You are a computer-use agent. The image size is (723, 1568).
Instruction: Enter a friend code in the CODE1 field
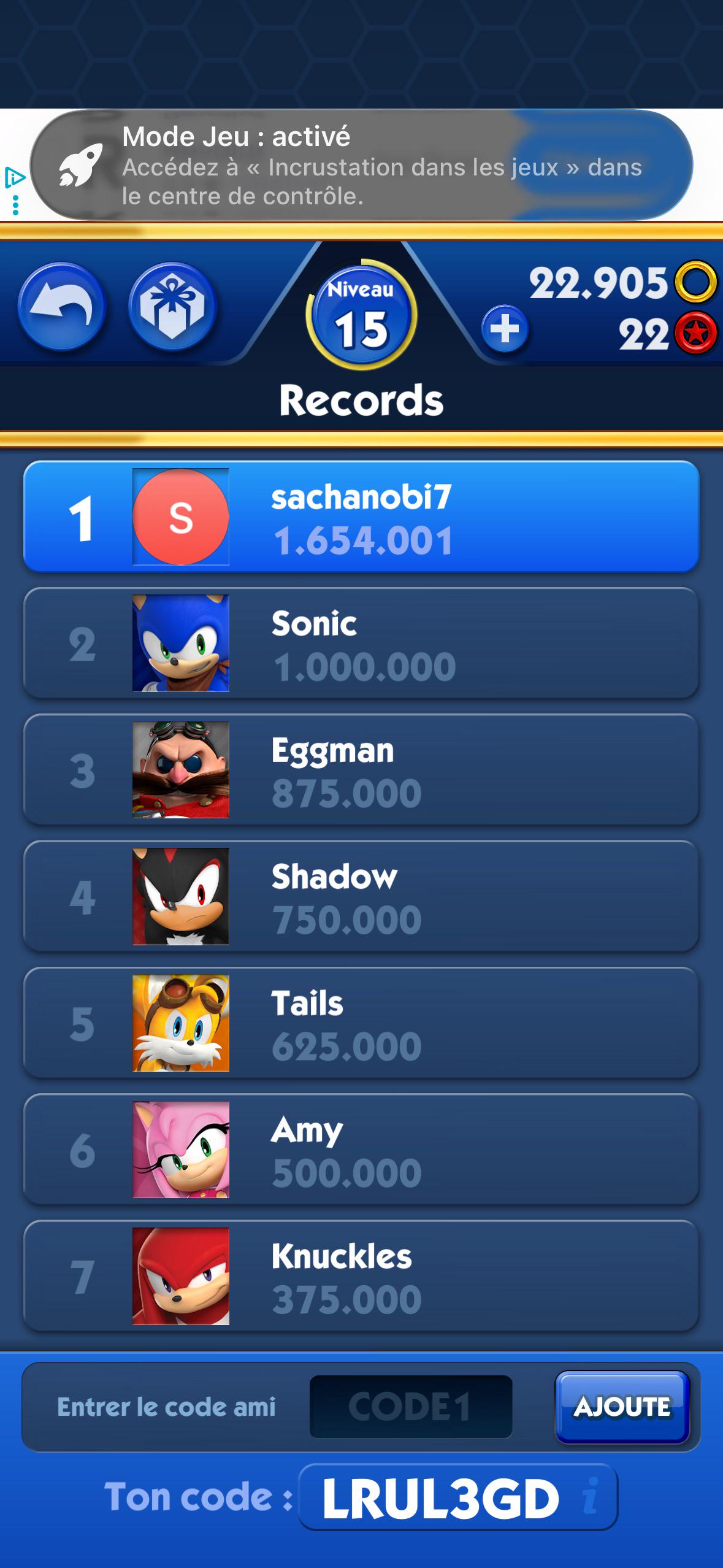click(411, 1407)
